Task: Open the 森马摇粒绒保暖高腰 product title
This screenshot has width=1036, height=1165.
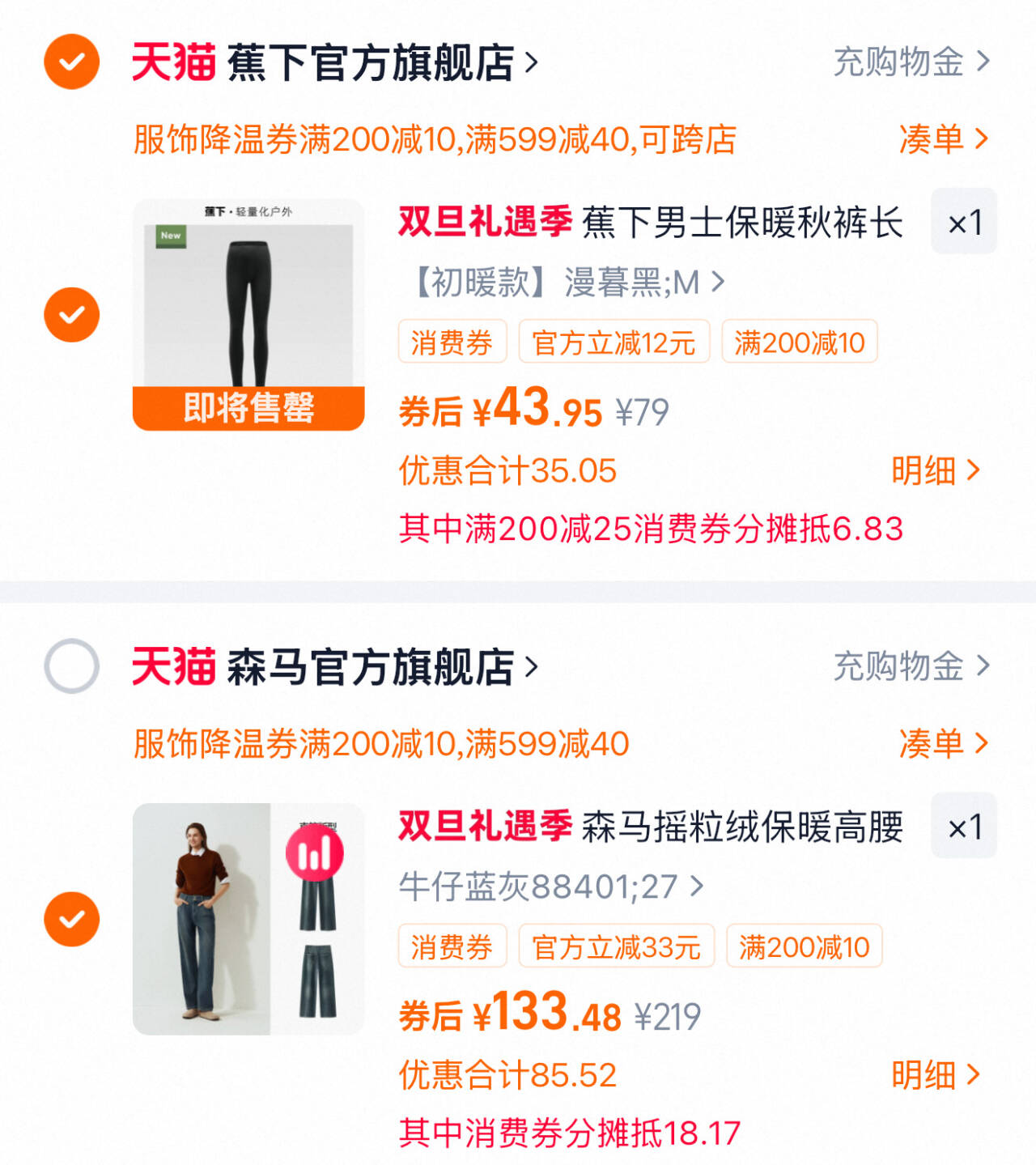Action: [x=741, y=827]
